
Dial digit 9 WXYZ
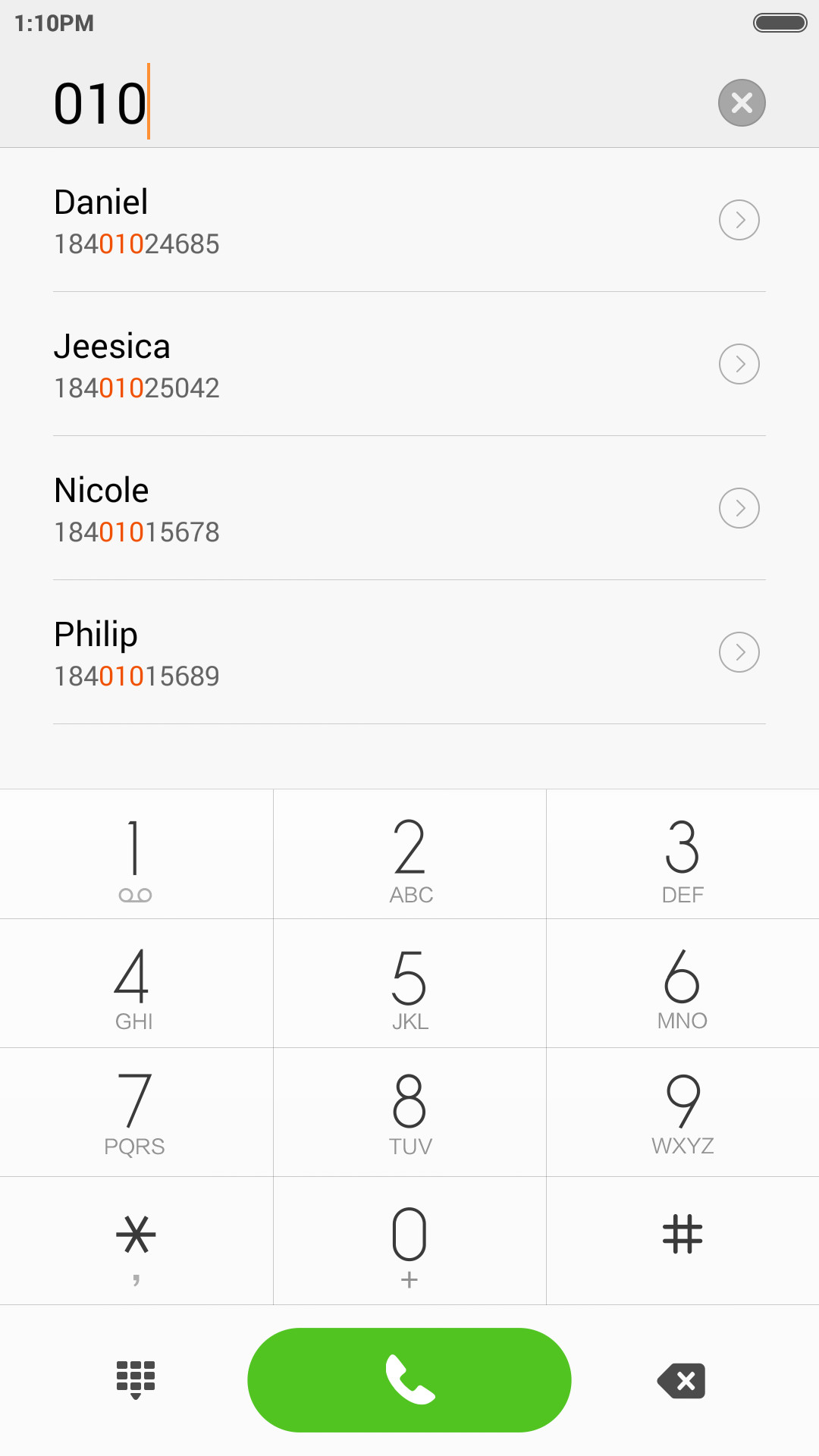pyautogui.click(x=682, y=1112)
